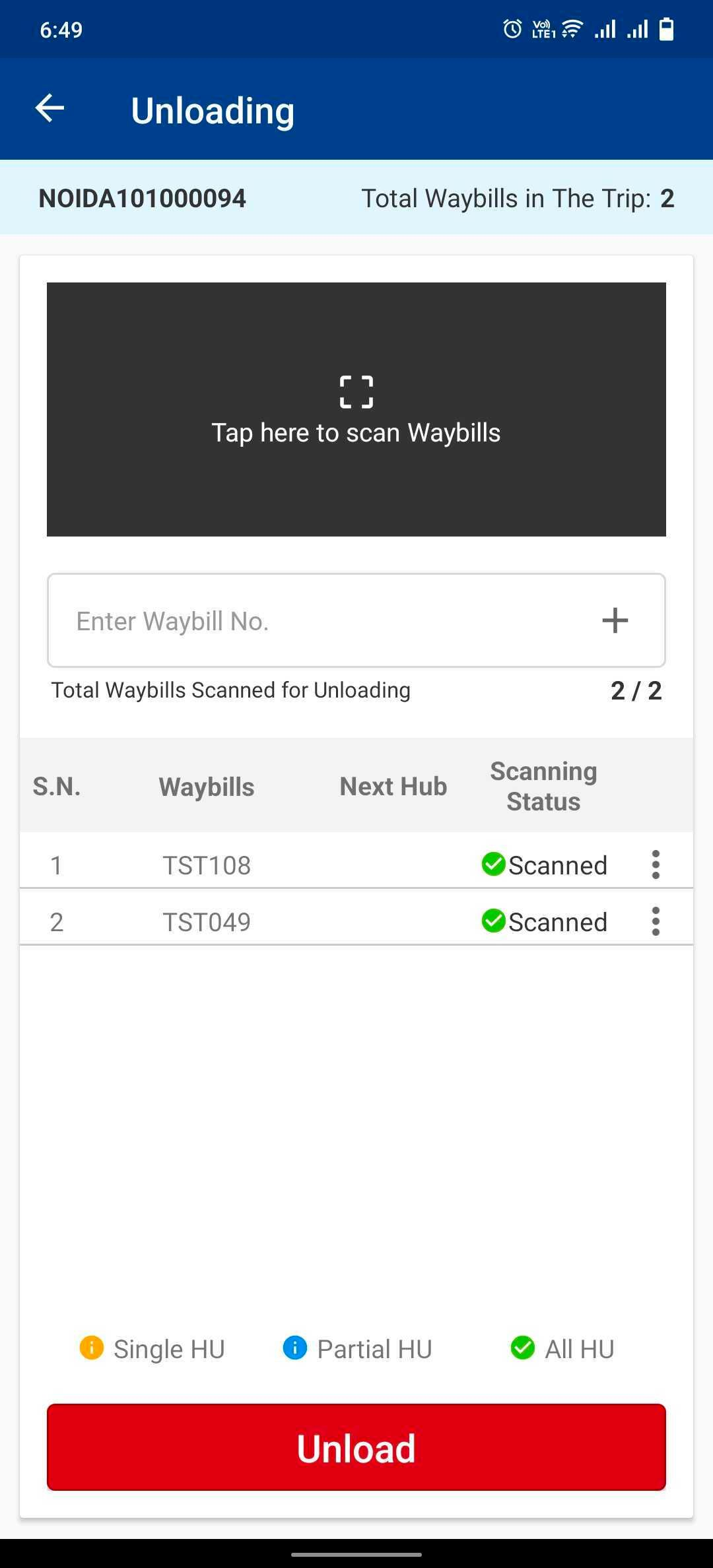The image size is (713, 1568).
Task: Go back from the Unloading screen
Action: (50, 109)
